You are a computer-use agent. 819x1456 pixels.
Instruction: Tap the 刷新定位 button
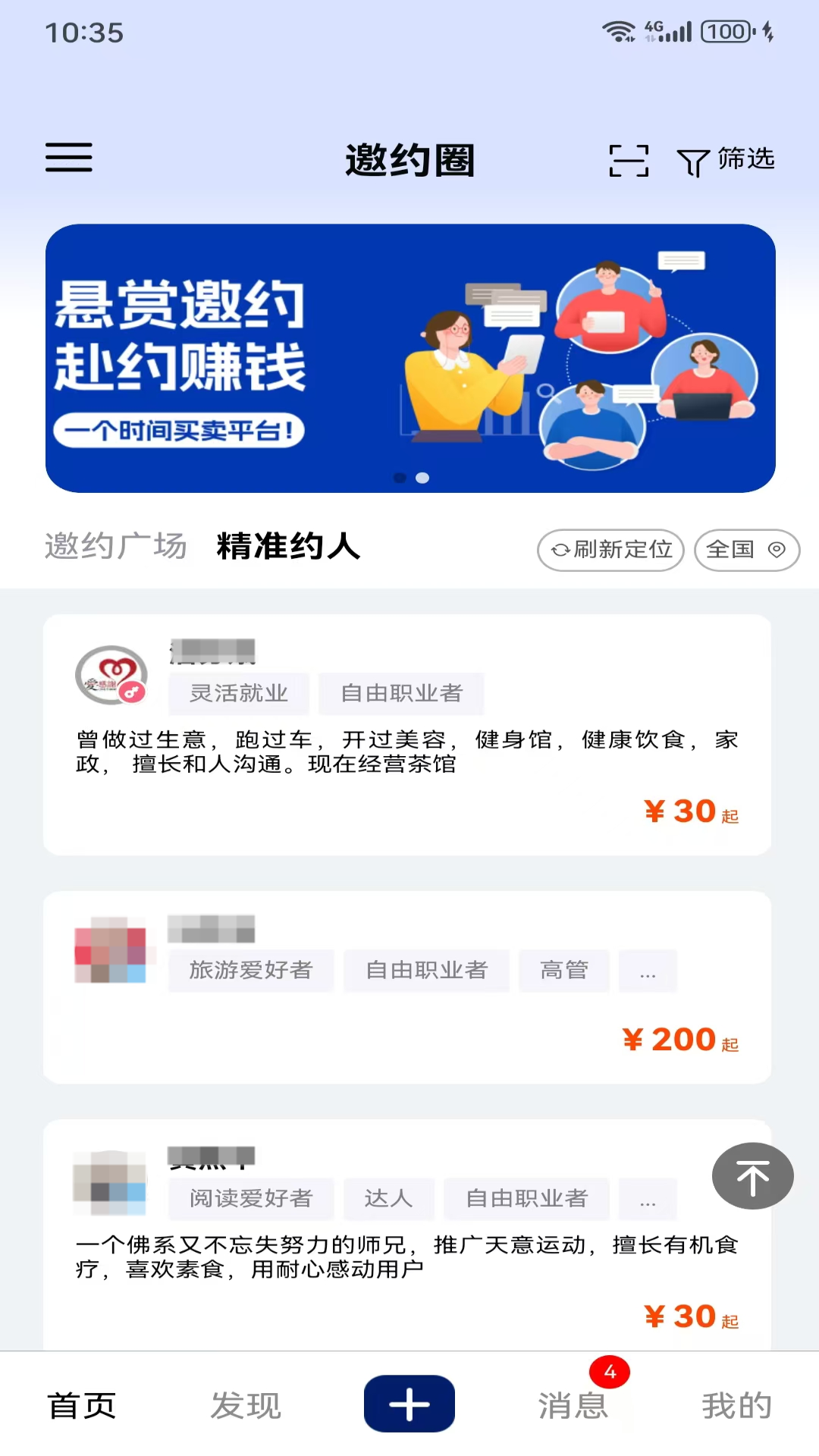[x=611, y=550]
